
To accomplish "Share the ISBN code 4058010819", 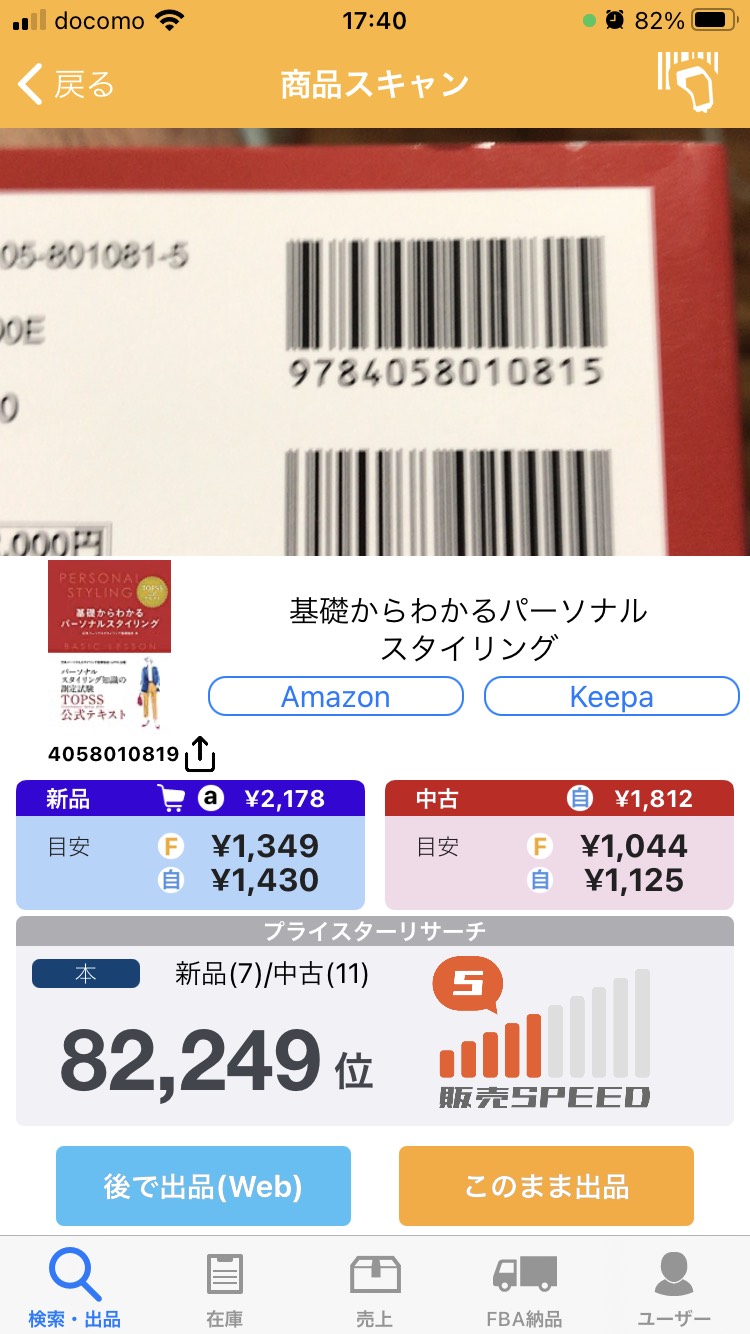I will coord(200,754).
